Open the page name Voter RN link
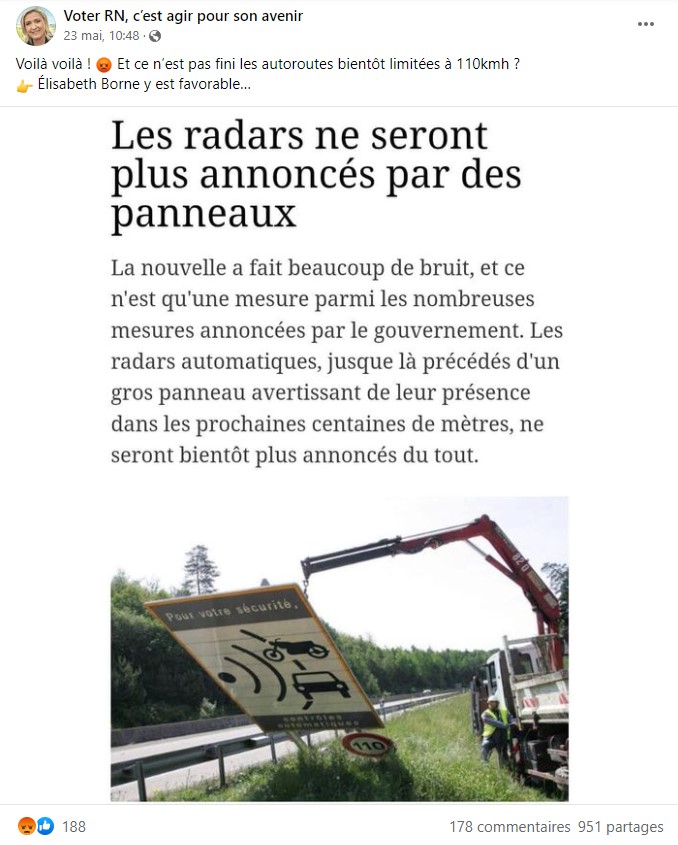Screen dimensions: 678x845 click(182, 16)
